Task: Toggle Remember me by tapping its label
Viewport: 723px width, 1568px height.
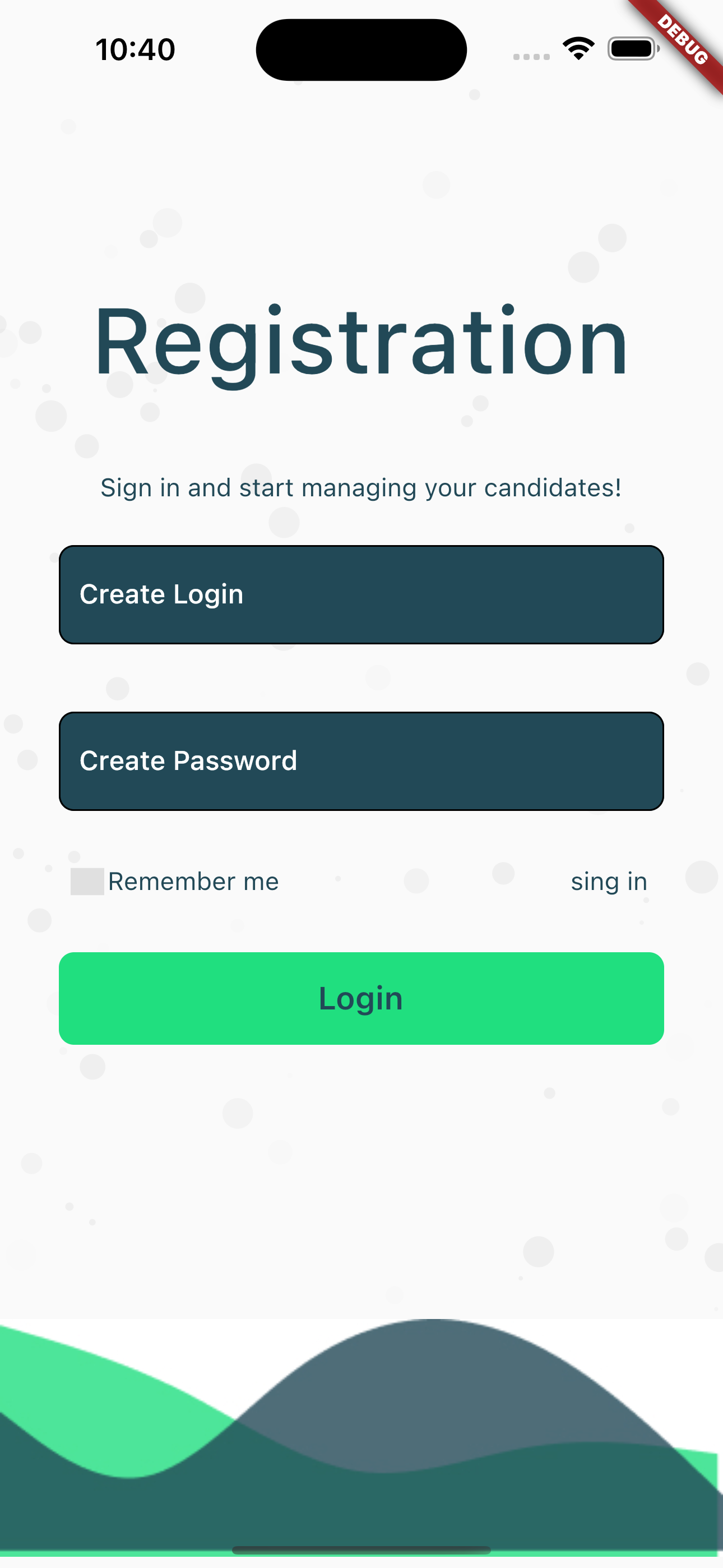Action: click(192, 881)
